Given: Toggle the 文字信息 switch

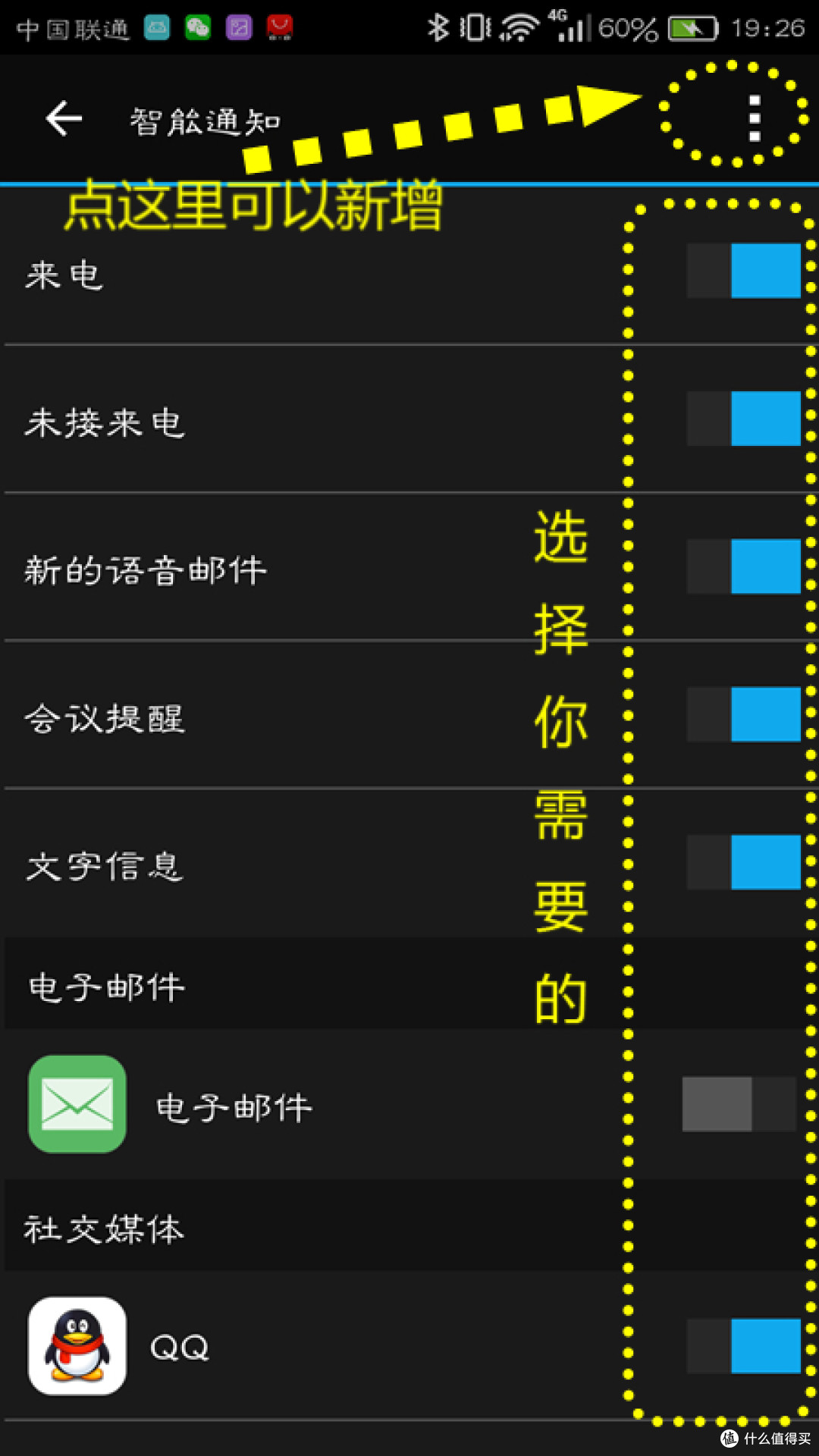Looking at the screenshot, I should pyautogui.click(x=744, y=862).
